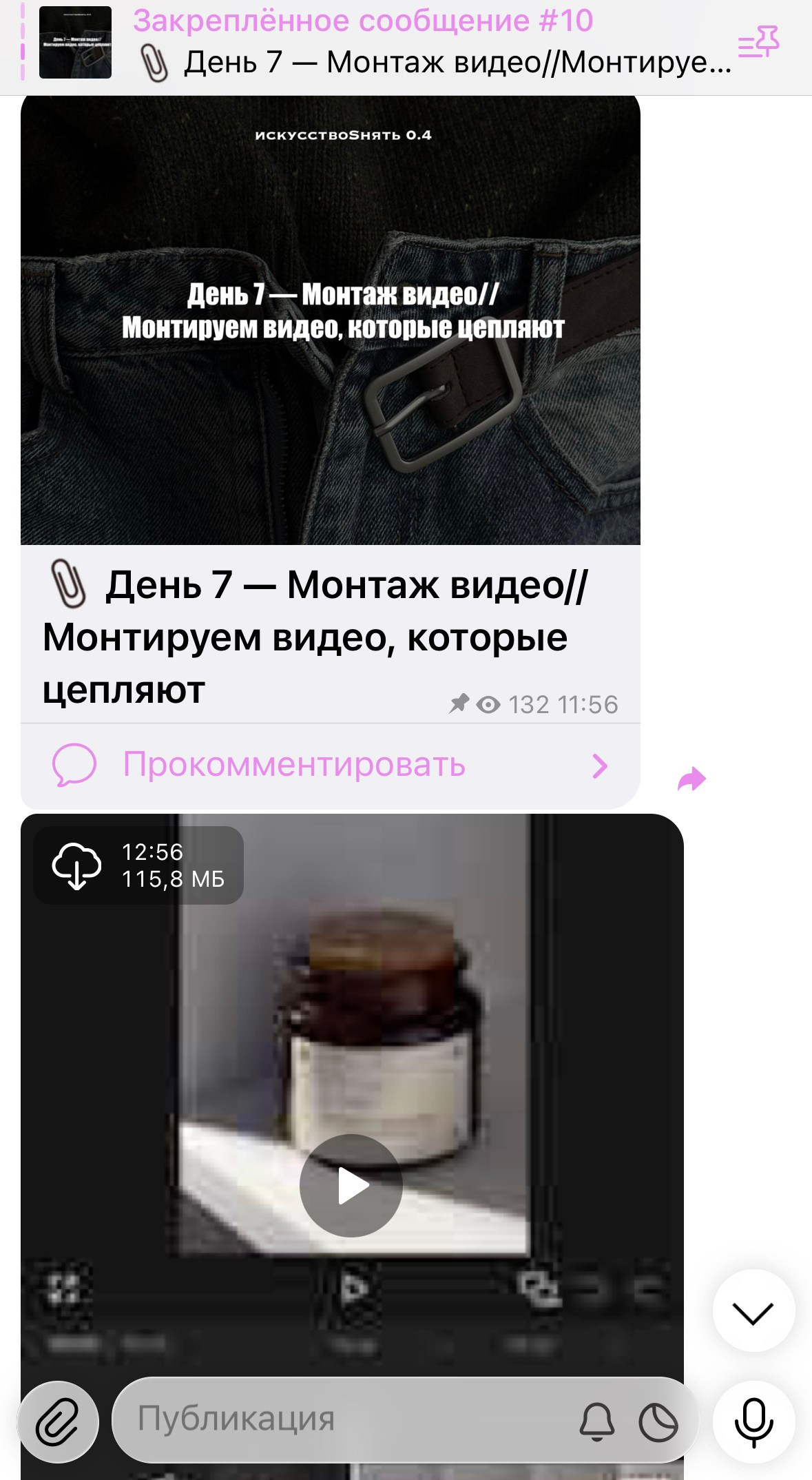Tap the pin icon beside the view count

[x=459, y=702]
